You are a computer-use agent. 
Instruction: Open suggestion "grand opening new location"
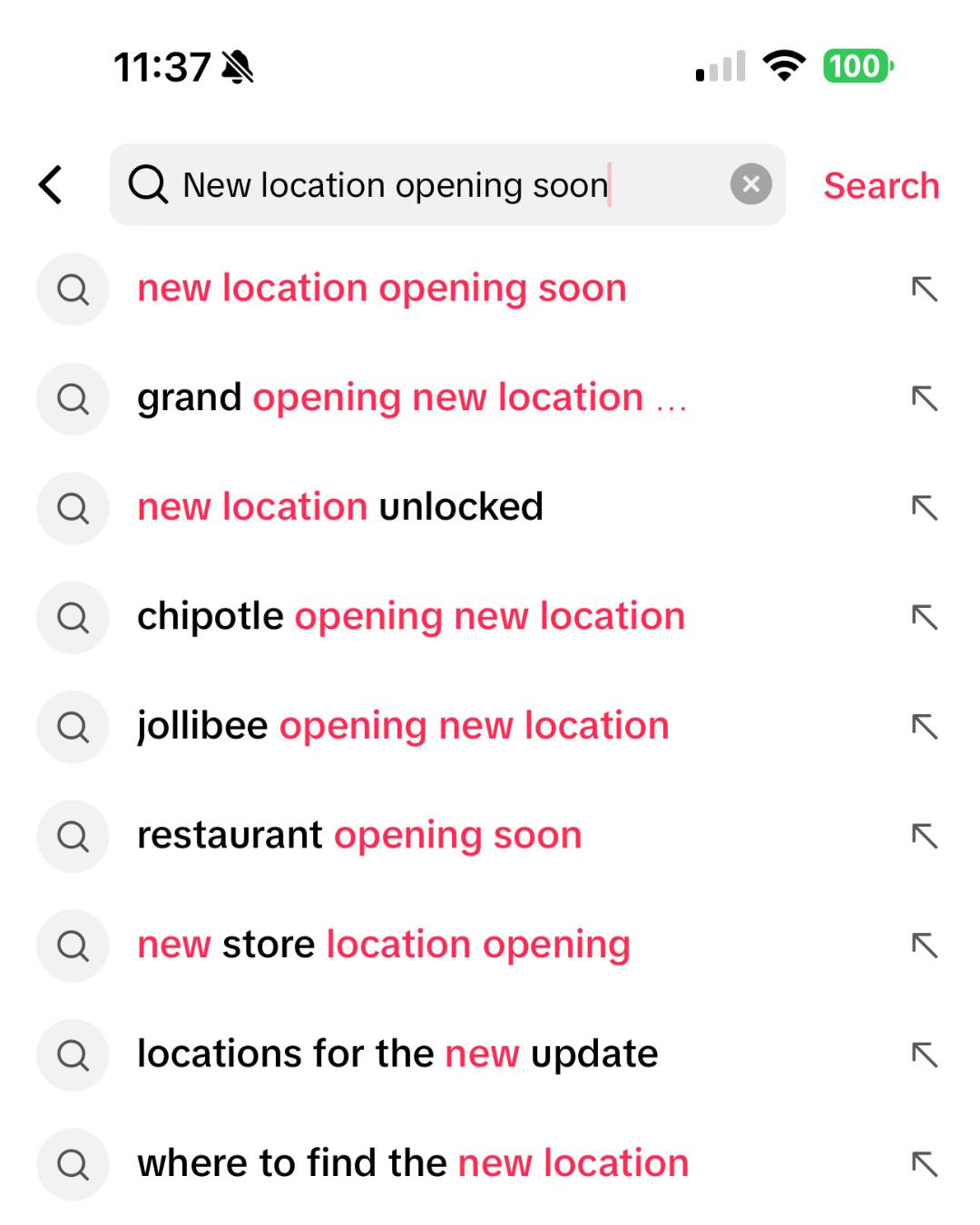[x=411, y=398]
